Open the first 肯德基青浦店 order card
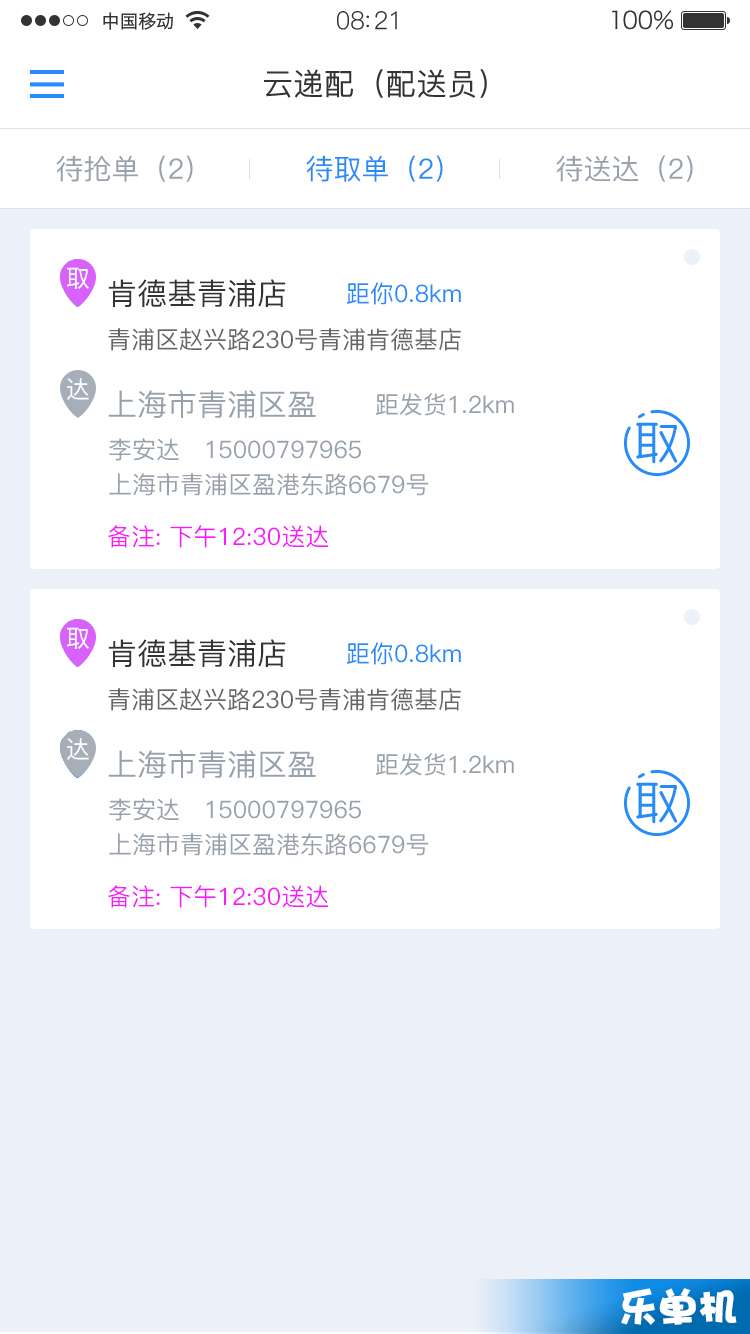The width and height of the screenshot is (750, 1334). click(375, 399)
